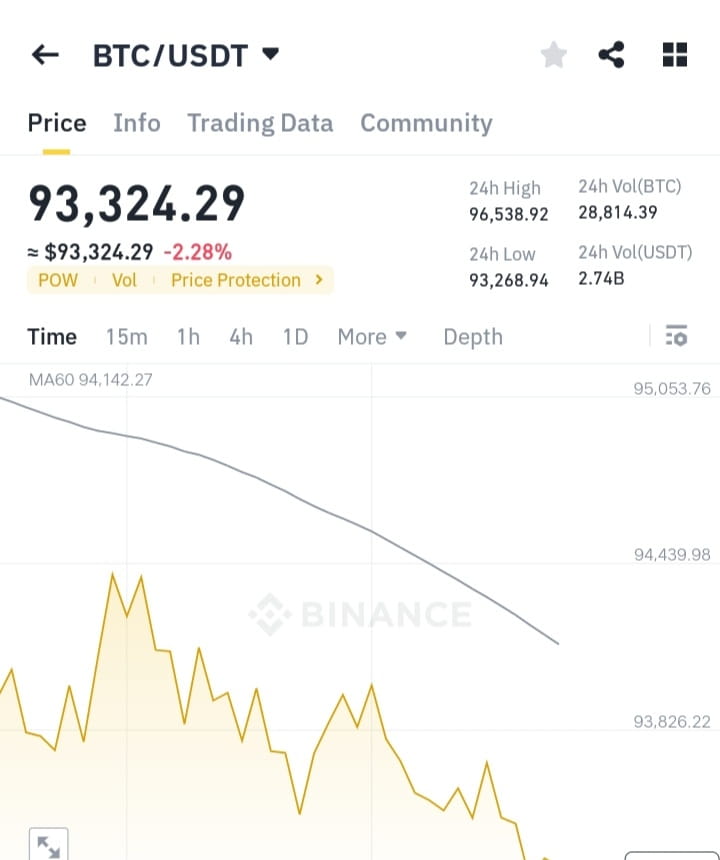Screen dimensions: 720x860
Task: Add BTC/USDT to favorites with the star
Action: (553, 55)
